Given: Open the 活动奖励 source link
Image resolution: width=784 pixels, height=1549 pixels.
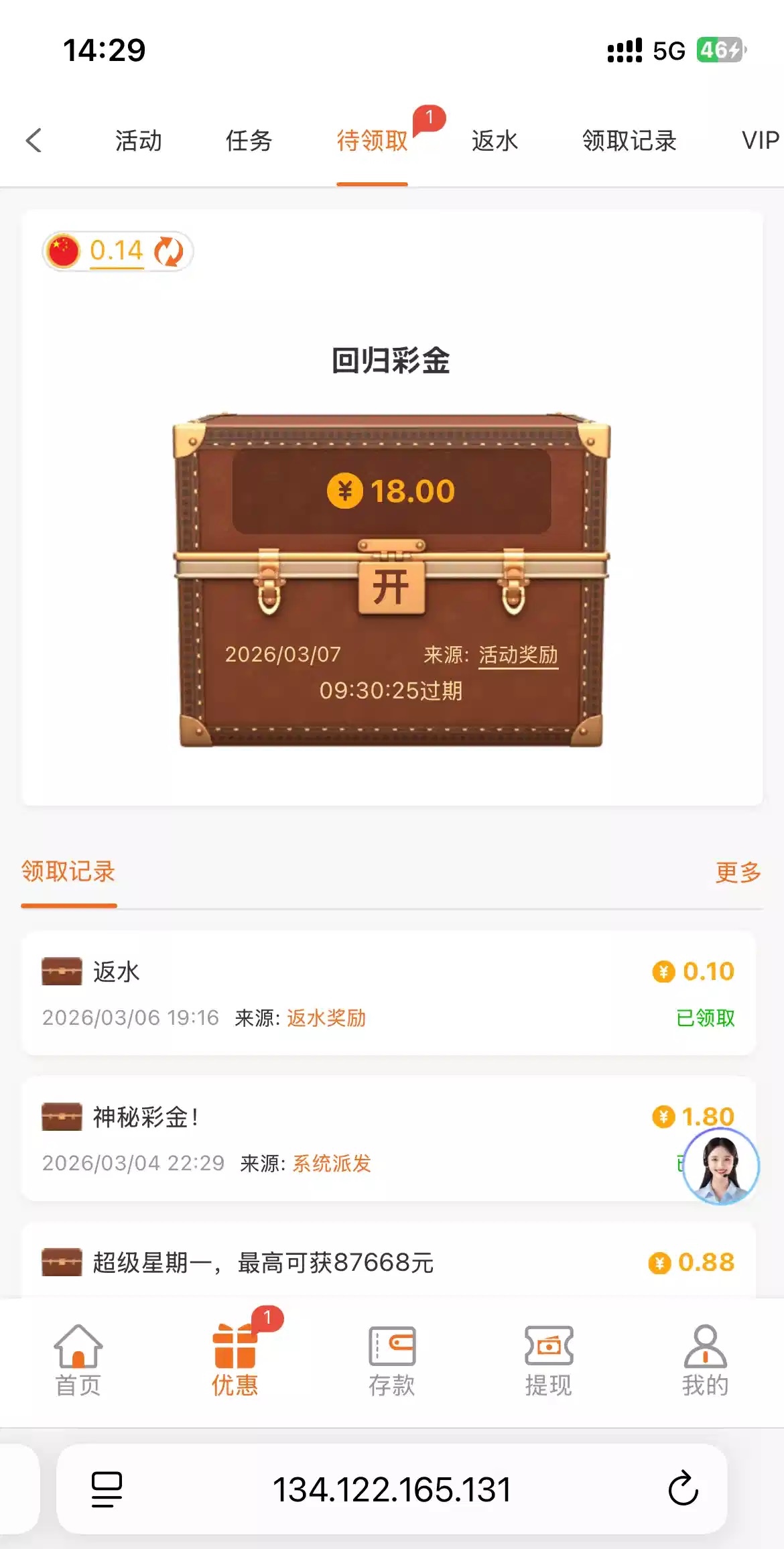Looking at the screenshot, I should (x=518, y=654).
